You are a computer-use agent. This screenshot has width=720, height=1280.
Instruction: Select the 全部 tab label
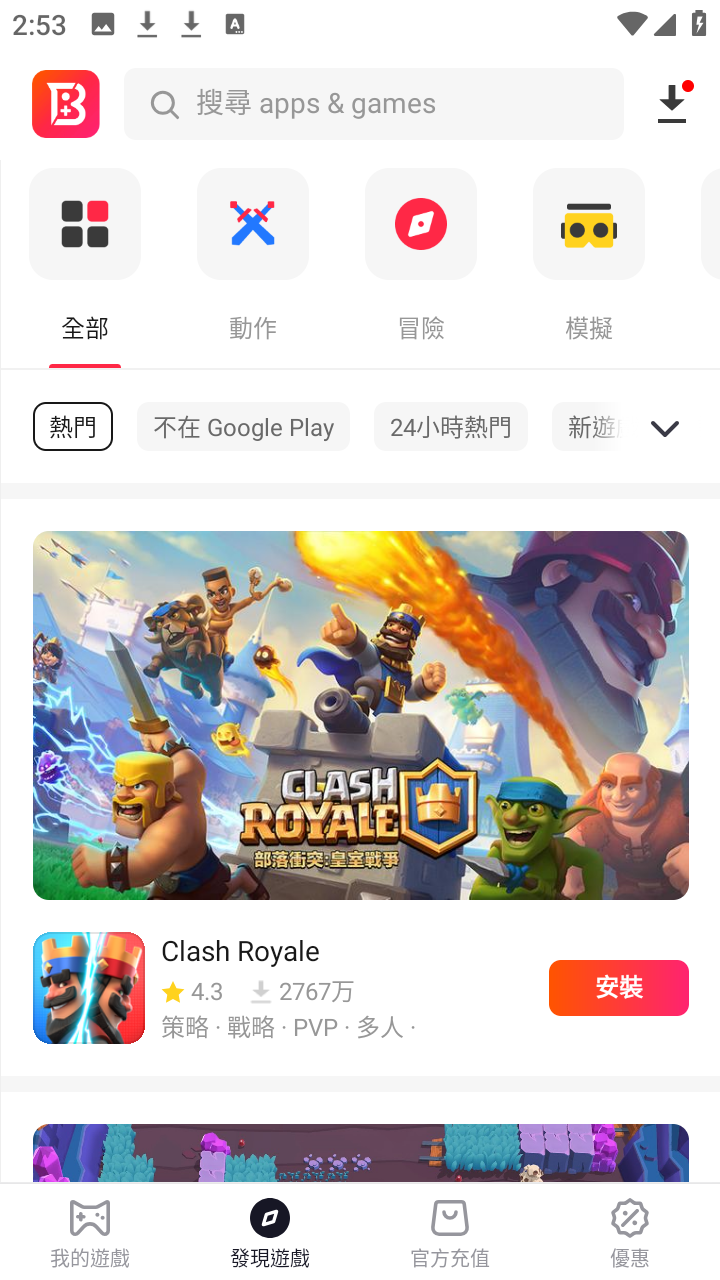[84, 327]
